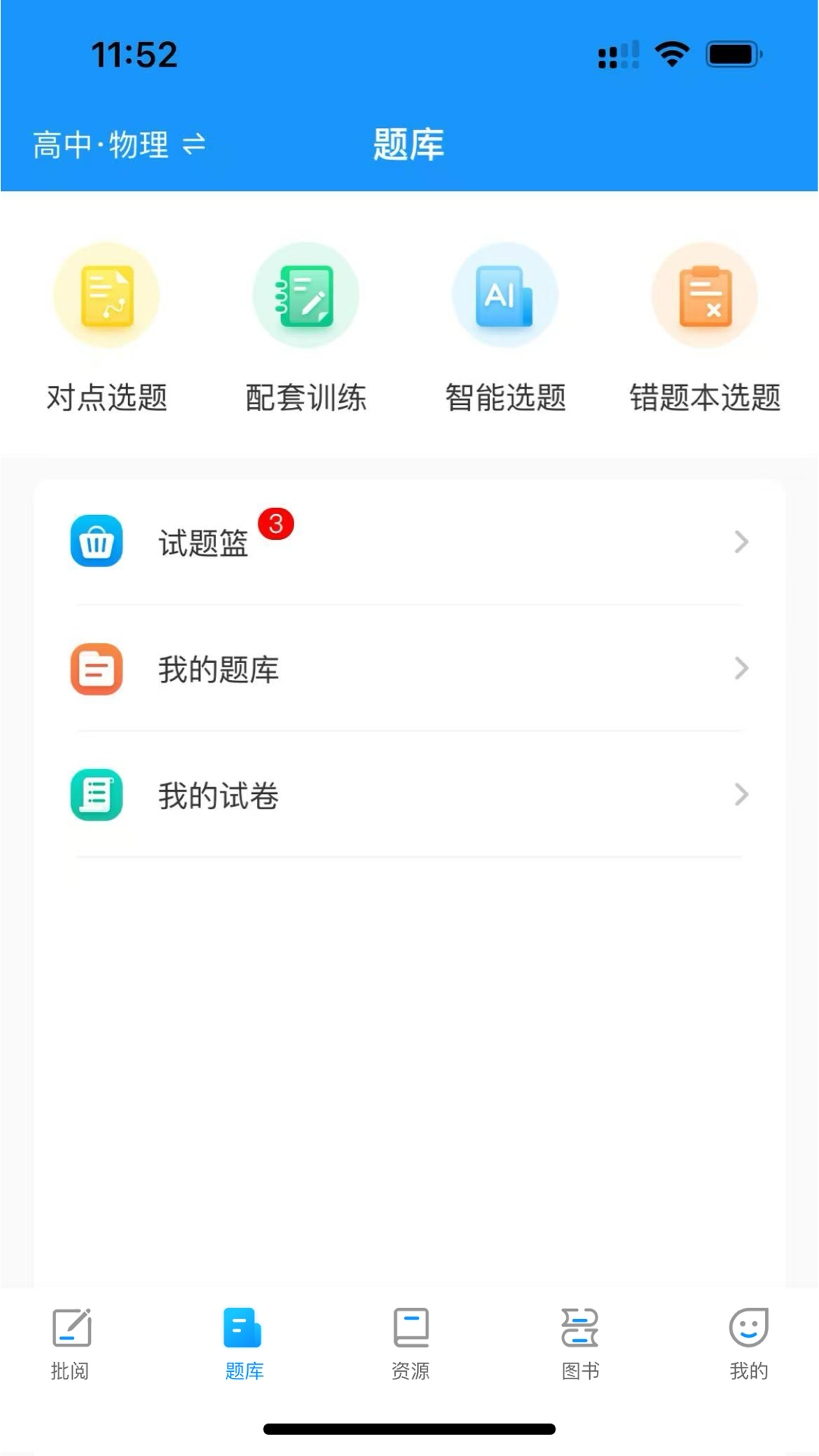819x1456 pixels.
Task: Open the 我的 tab
Action: coord(748,1343)
